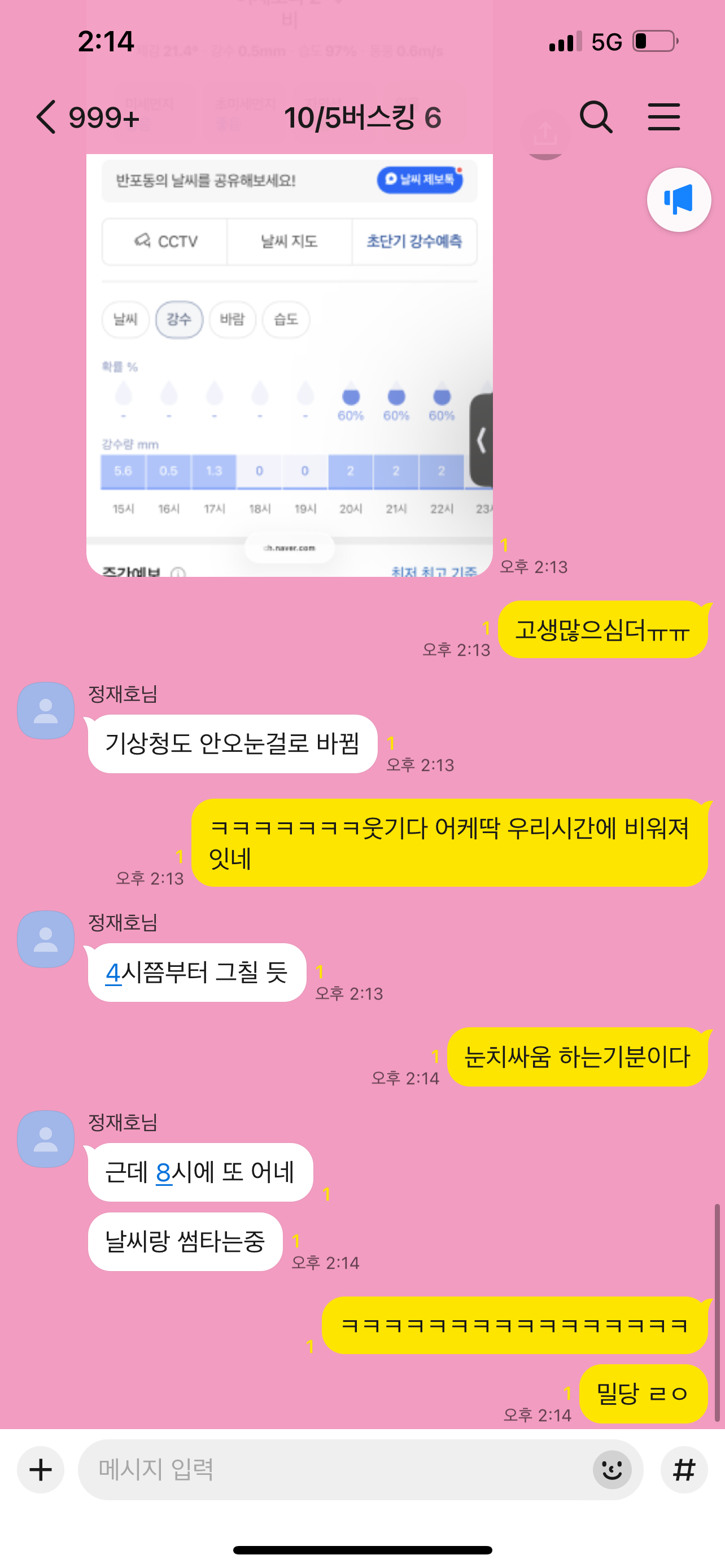Open the shared weather screenshot
Screen dimensions: 725x1568
point(289,365)
